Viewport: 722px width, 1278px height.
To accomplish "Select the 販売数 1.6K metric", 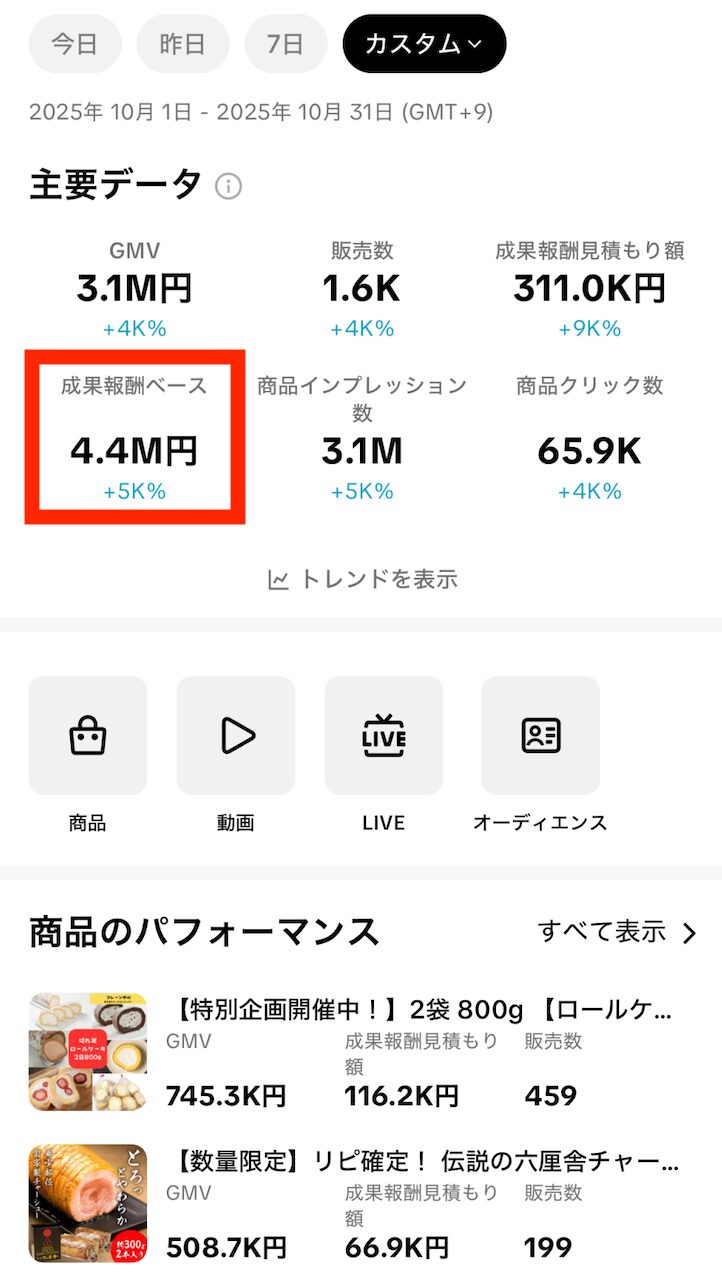I will coord(361,289).
